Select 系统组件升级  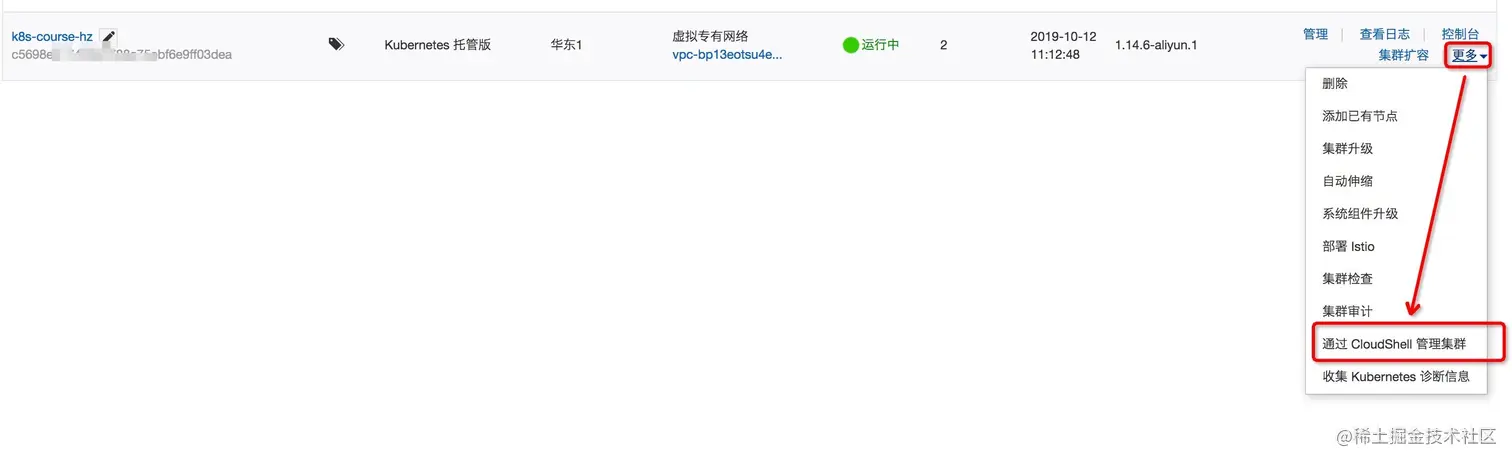pyautogui.click(x=1359, y=214)
